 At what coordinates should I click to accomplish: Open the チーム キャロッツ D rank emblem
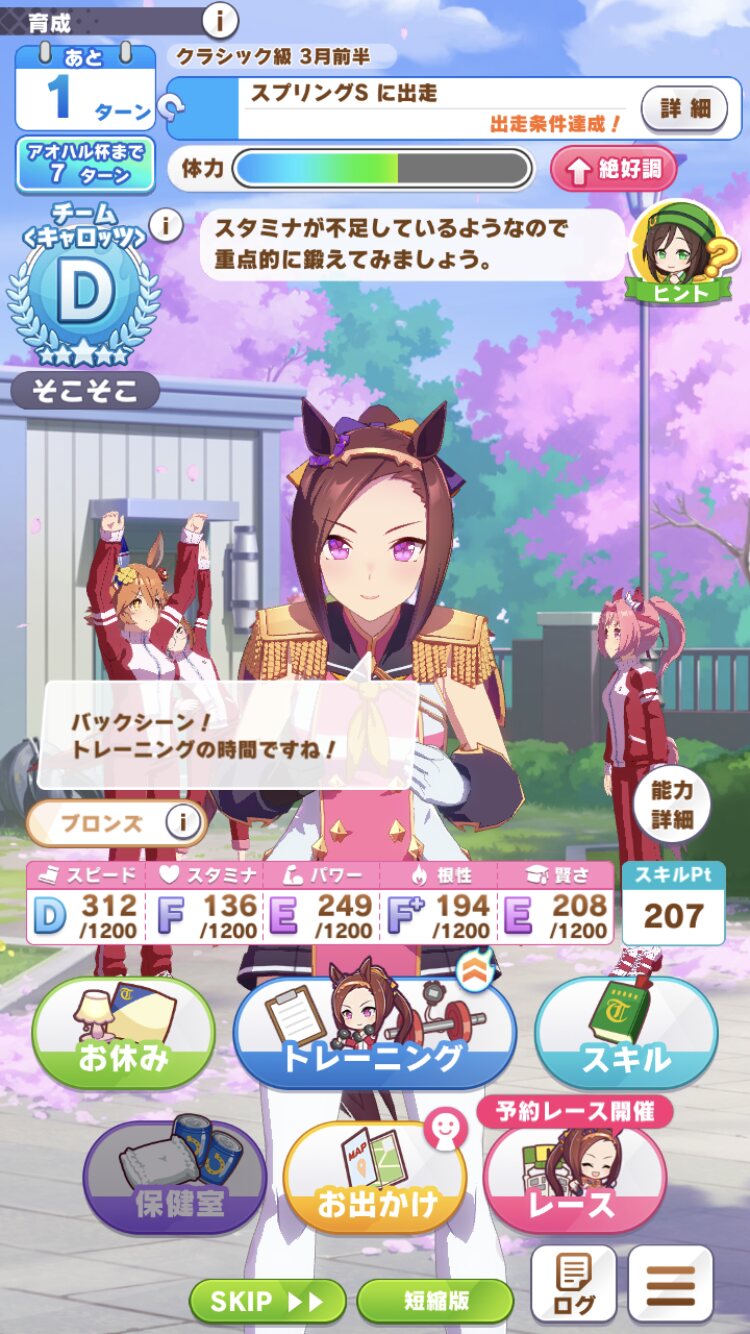tap(84, 285)
